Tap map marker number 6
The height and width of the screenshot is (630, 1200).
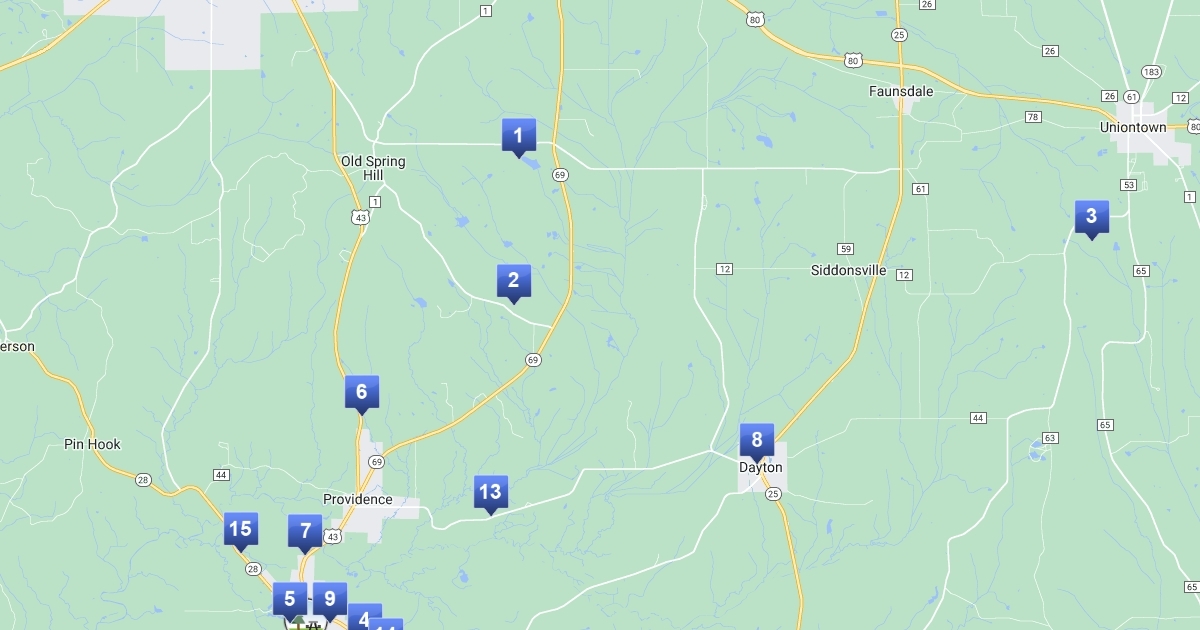[361, 392]
